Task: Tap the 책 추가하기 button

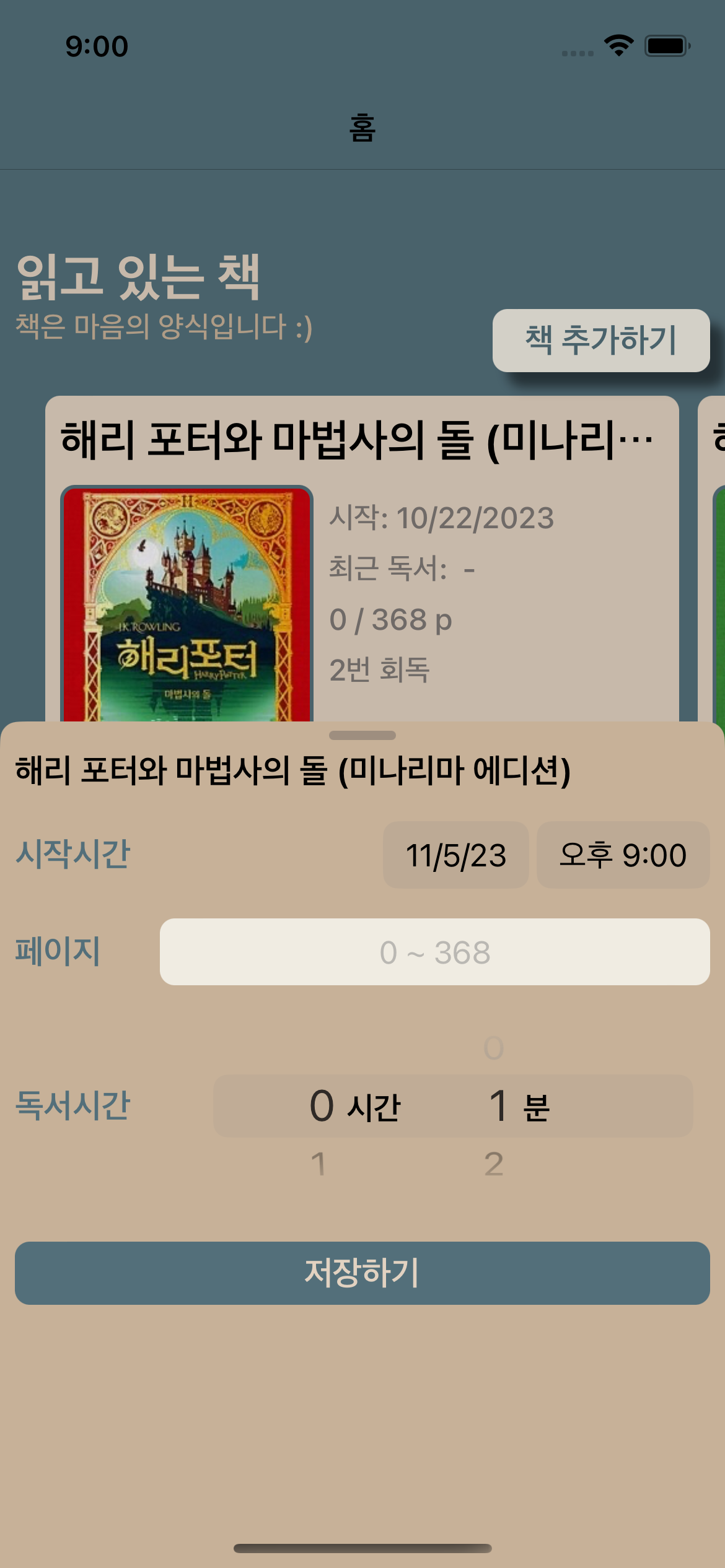Action: pyautogui.click(x=601, y=341)
